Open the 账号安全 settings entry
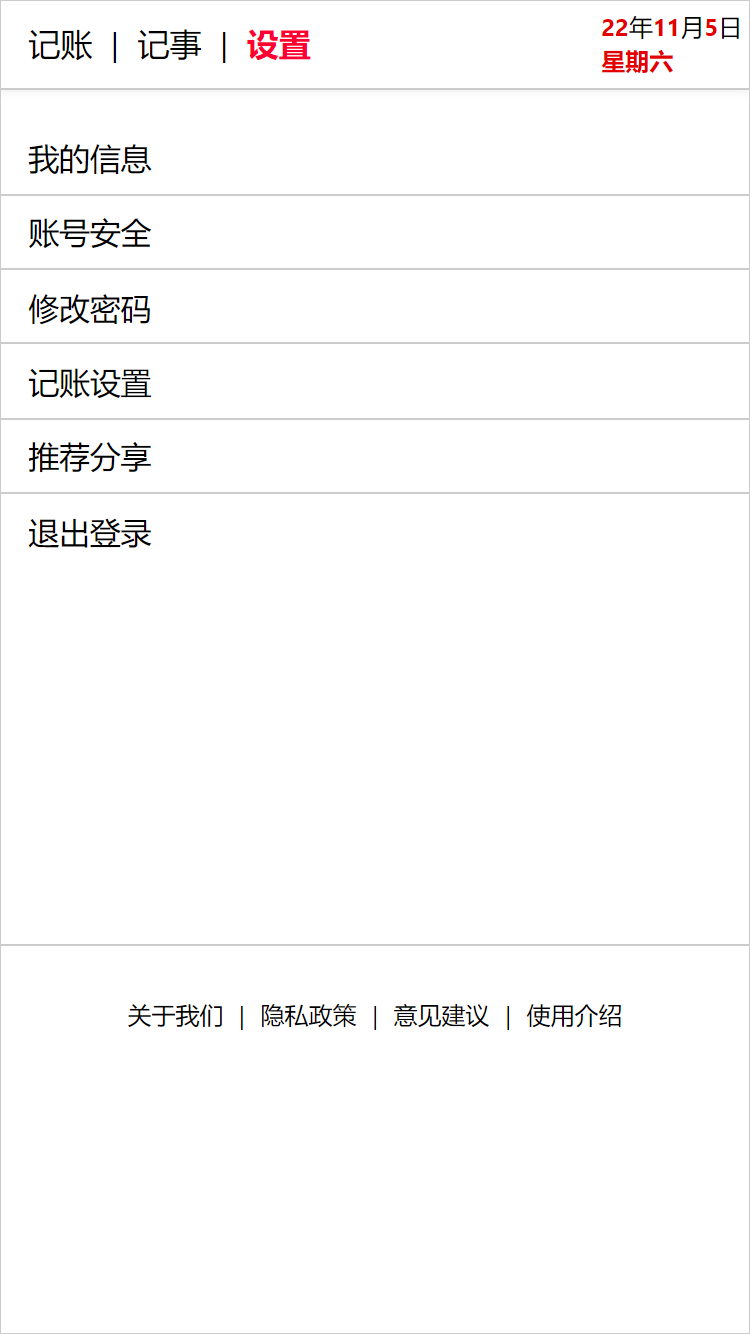The height and width of the screenshot is (1334, 750). click(90, 233)
